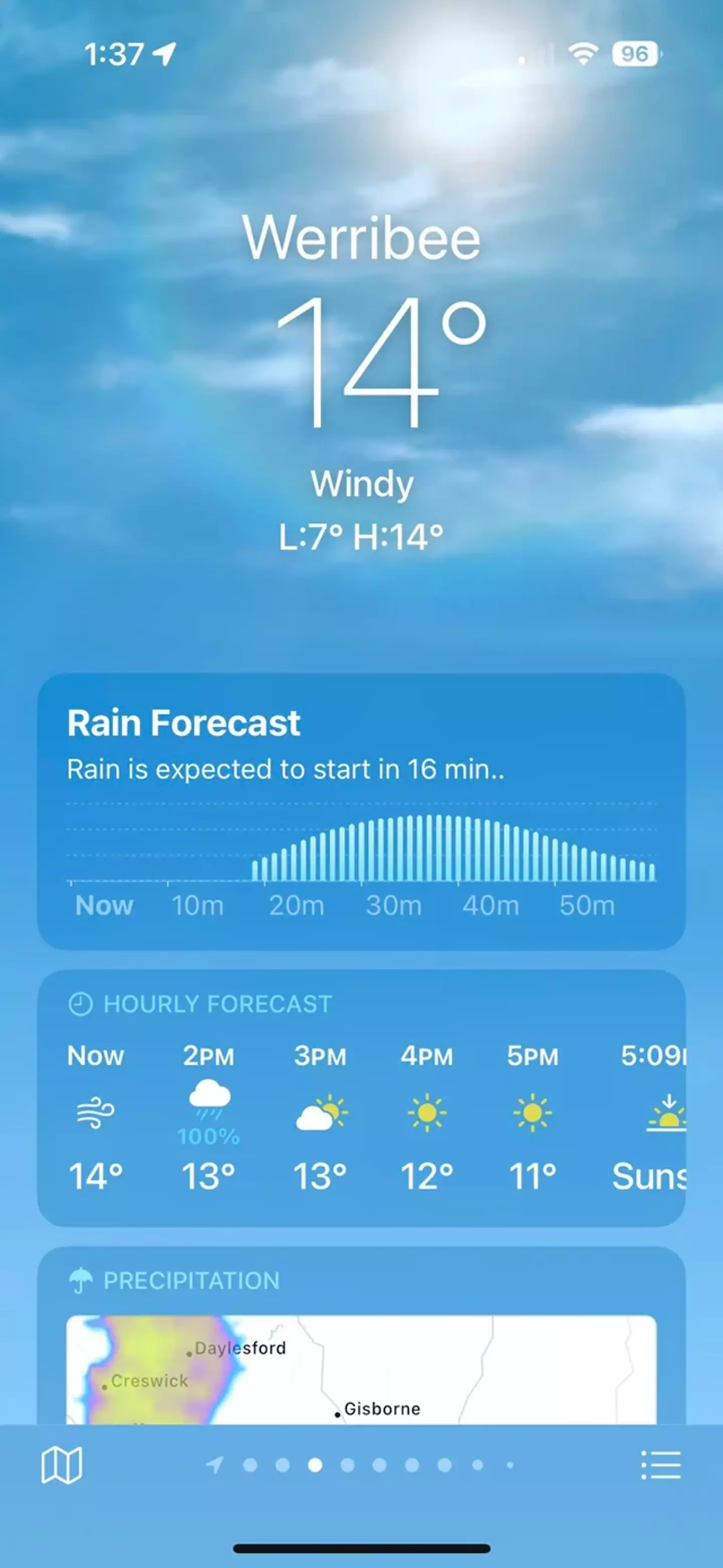Open the weather map icon
Image resolution: width=723 pixels, height=1568 pixels.
pyautogui.click(x=61, y=1465)
